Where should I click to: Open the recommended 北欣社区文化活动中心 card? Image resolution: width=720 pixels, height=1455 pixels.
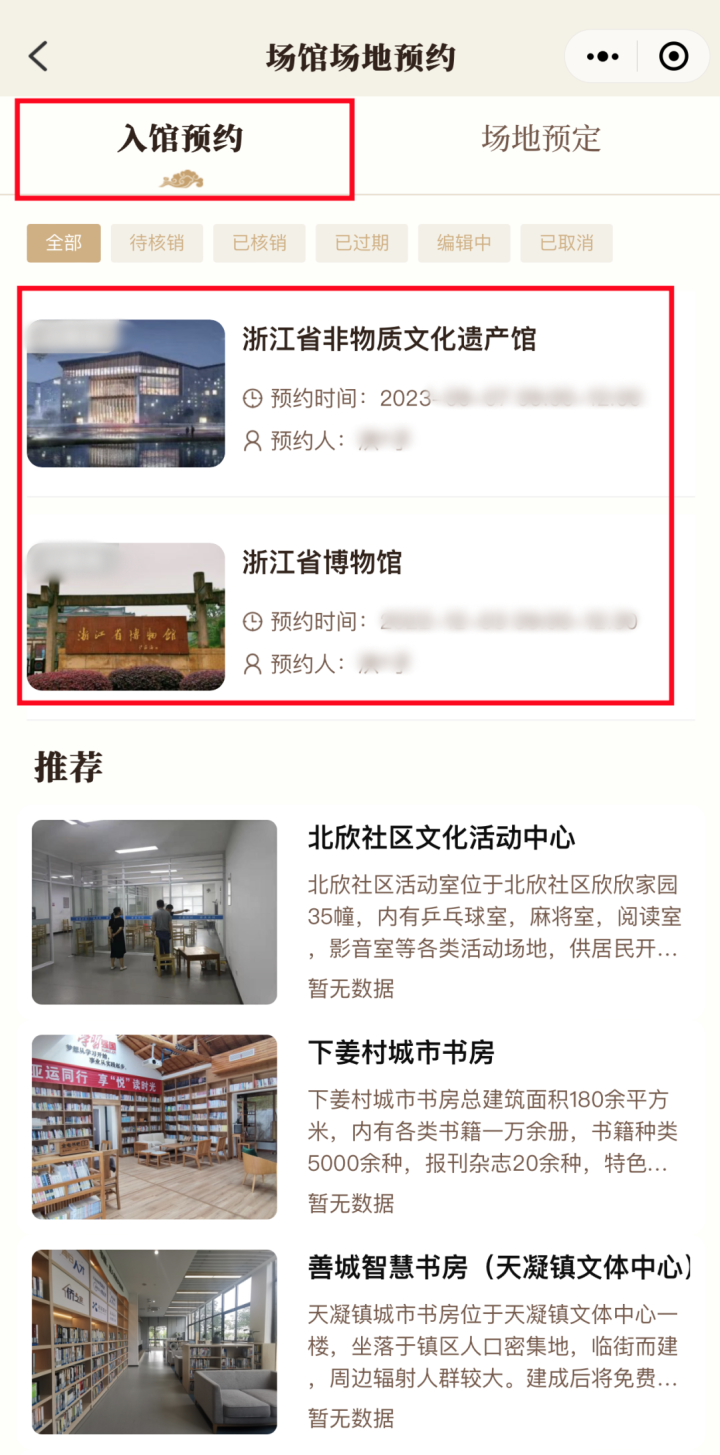pyautogui.click(x=440, y=838)
